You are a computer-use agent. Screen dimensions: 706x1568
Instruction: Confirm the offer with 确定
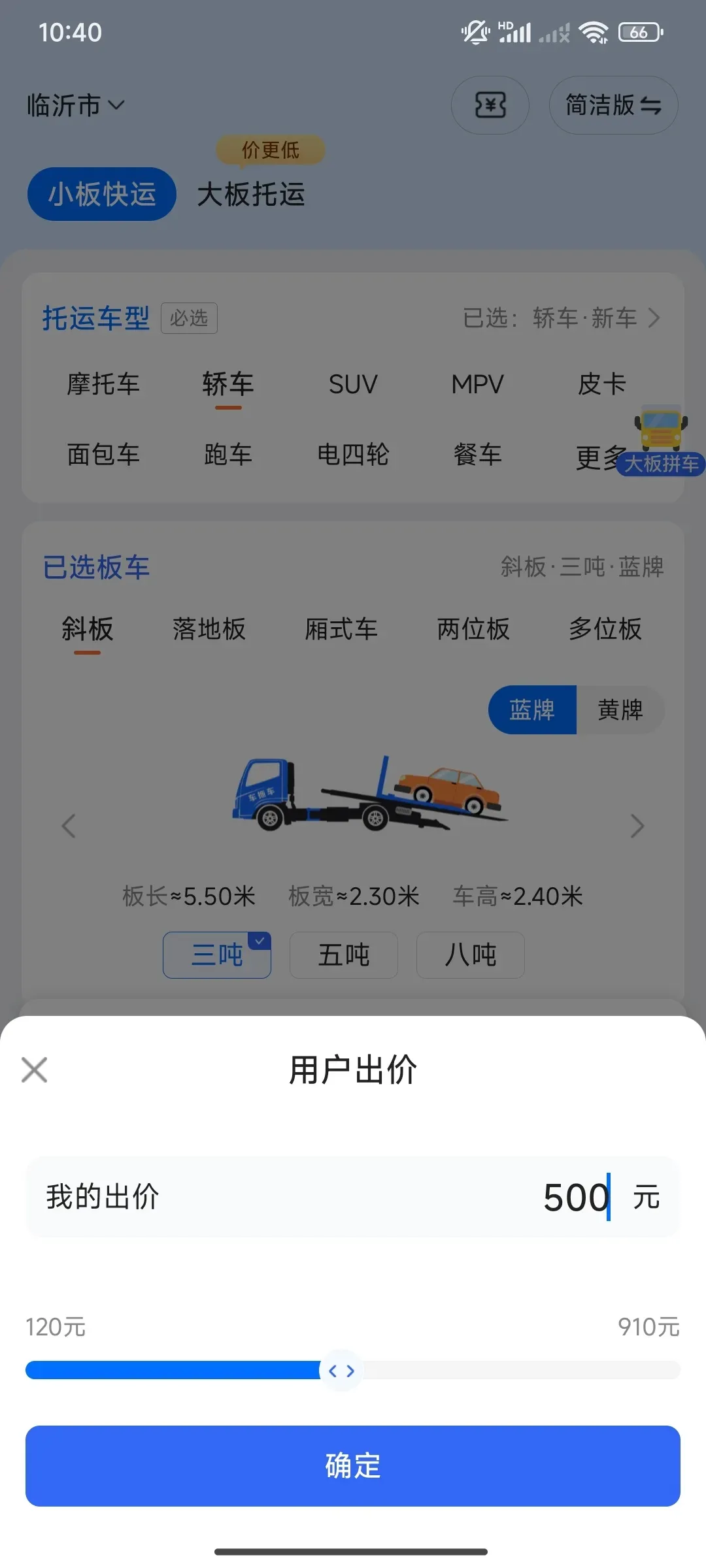click(353, 1466)
